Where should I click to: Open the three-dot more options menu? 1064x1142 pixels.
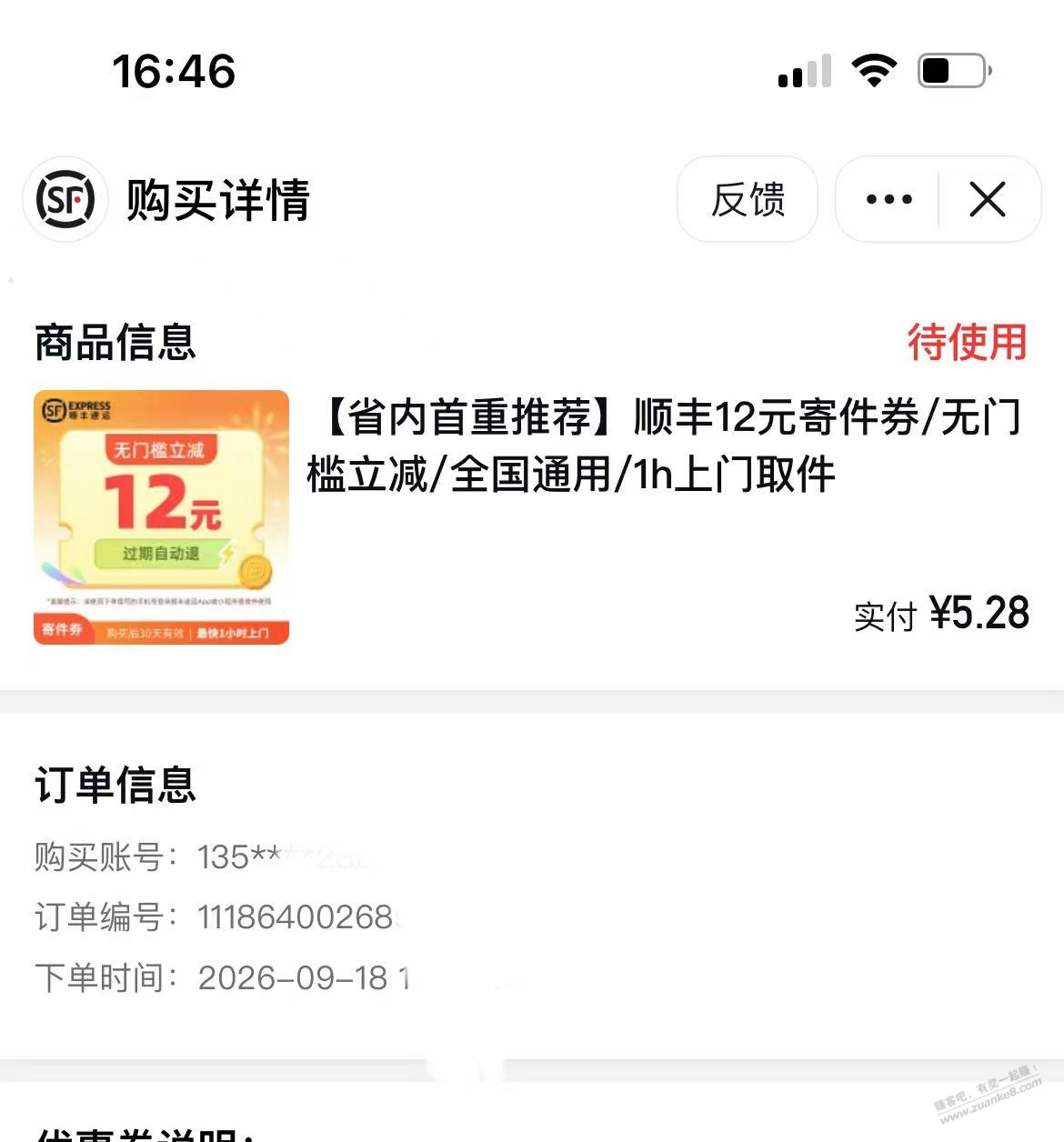pos(888,199)
